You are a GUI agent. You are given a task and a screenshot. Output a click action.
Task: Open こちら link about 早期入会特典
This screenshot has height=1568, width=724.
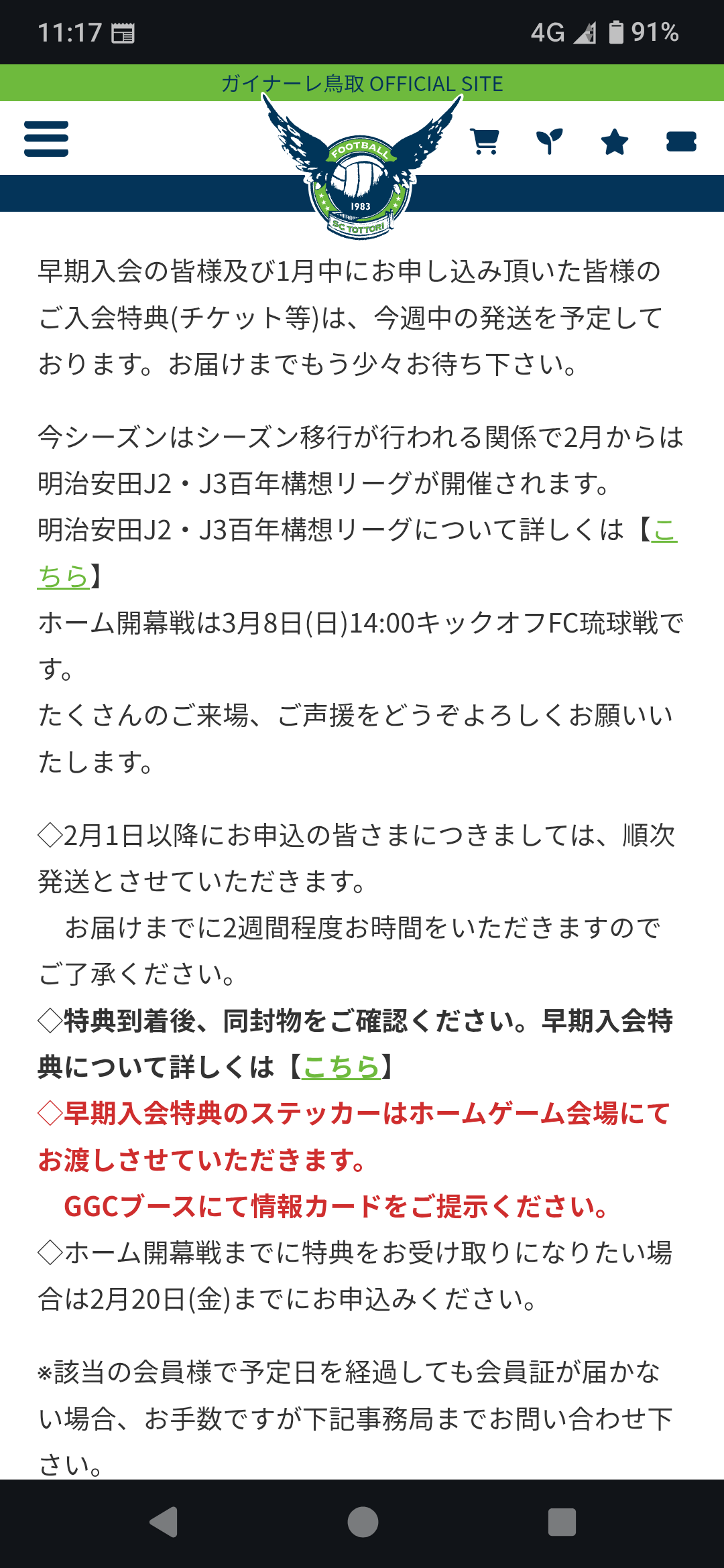[x=341, y=1066]
